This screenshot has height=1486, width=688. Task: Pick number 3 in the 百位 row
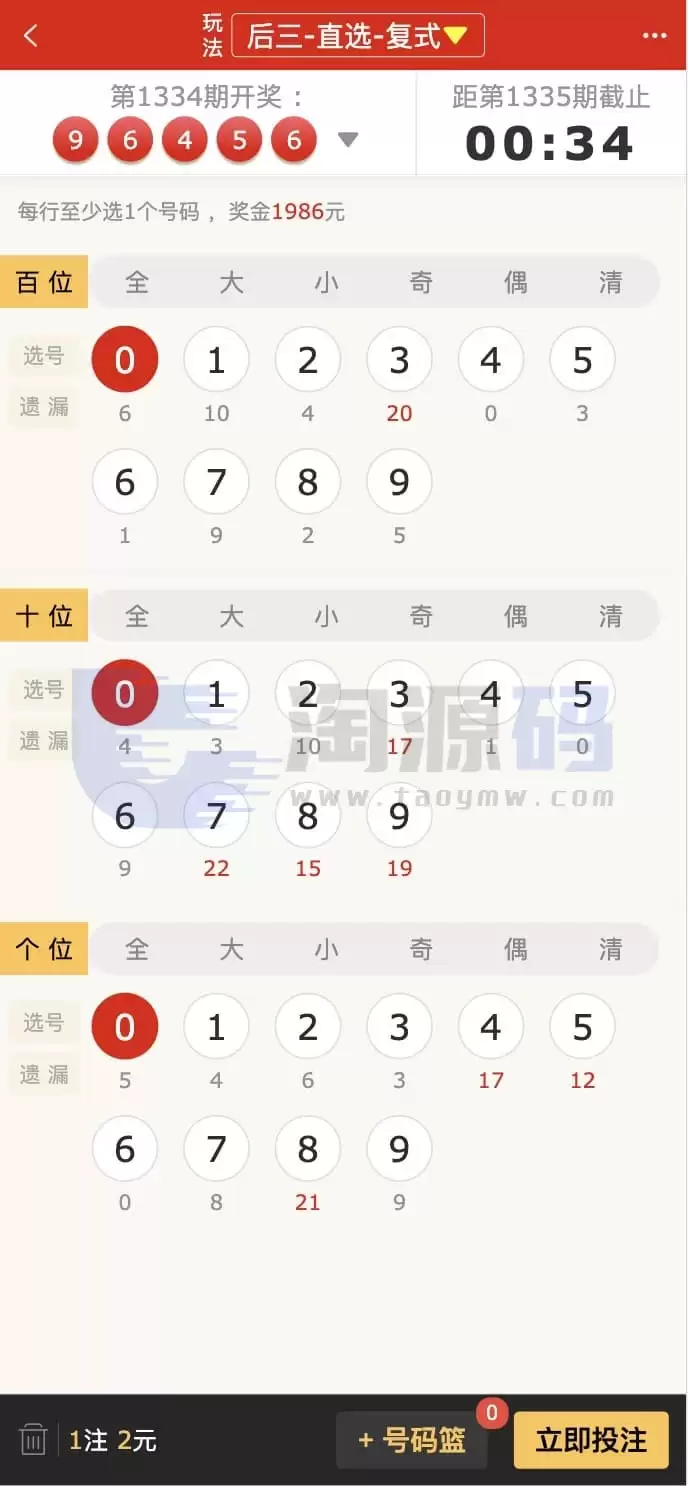click(399, 360)
